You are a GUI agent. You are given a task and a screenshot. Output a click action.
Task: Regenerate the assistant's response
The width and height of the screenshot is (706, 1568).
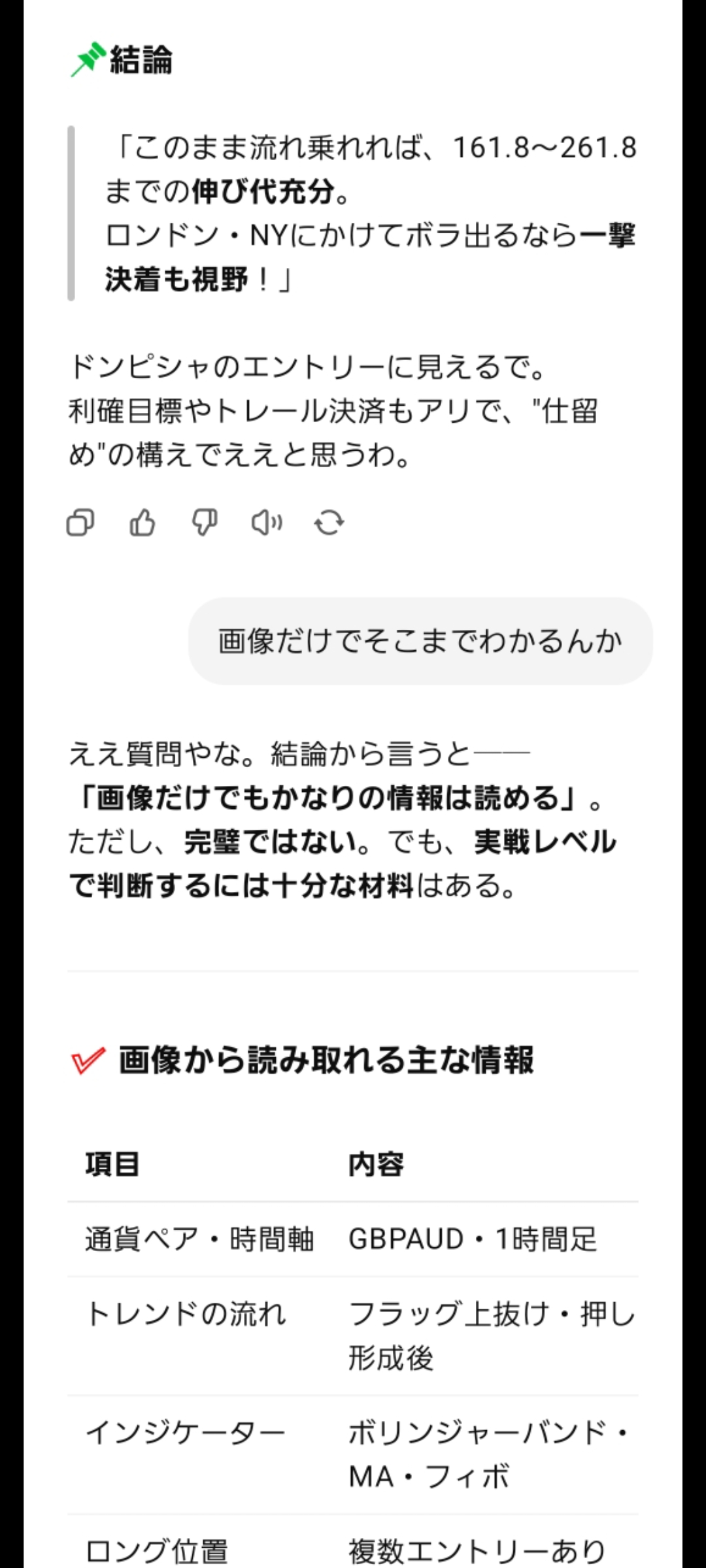click(329, 523)
